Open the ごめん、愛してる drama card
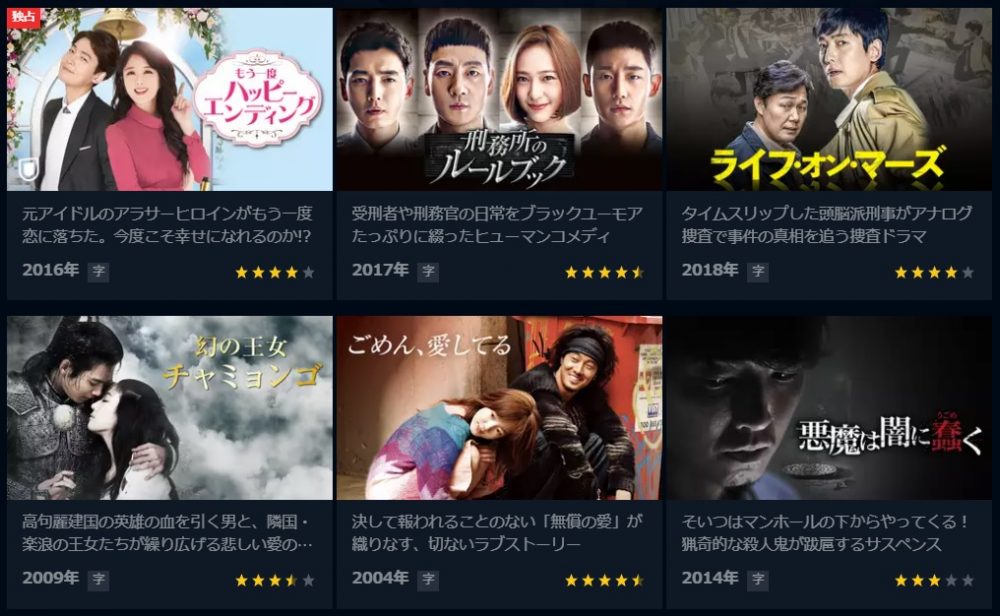The width and height of the screenshot is (1000, 616). (x=498, y=408)
